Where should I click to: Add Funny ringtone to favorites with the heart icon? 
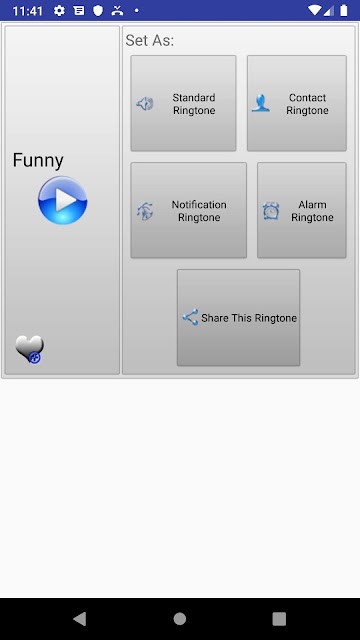(29, 349)
